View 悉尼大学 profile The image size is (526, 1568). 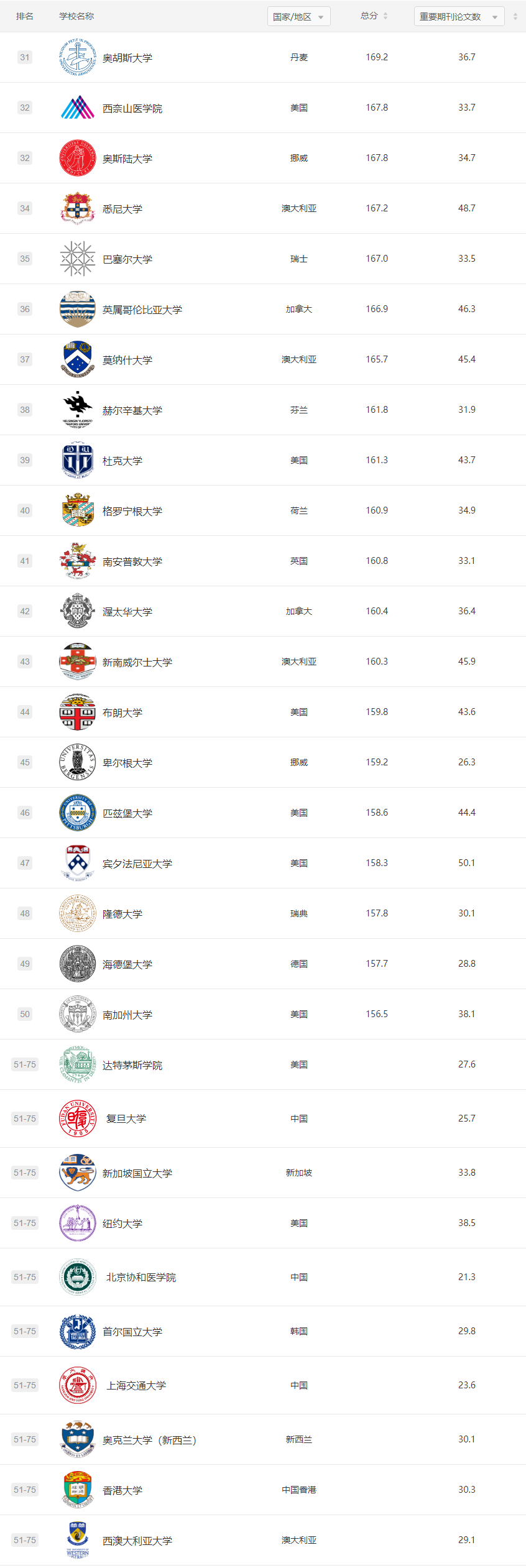(x=122, y=209)
